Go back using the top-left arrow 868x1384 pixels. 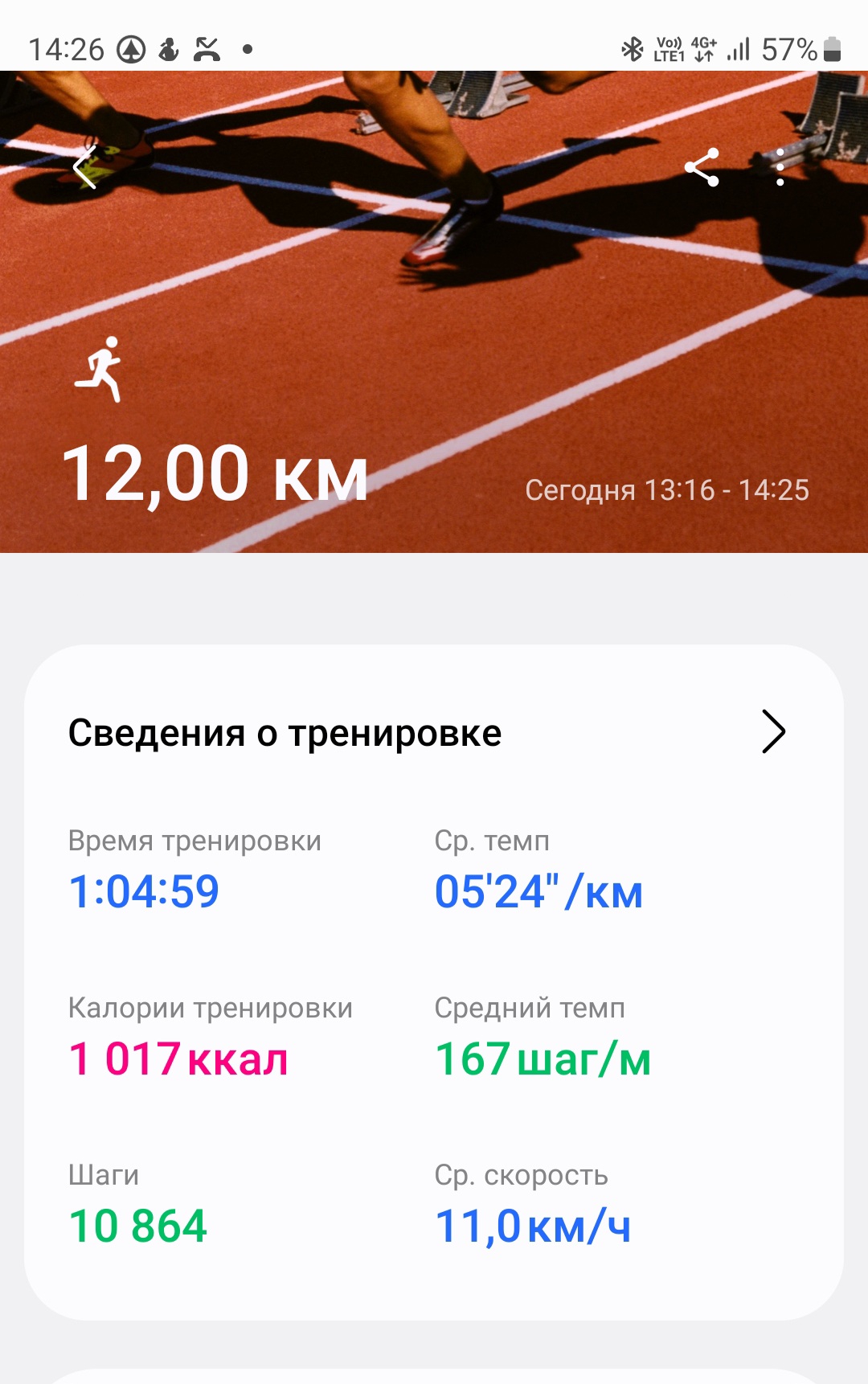coord(85,168)
